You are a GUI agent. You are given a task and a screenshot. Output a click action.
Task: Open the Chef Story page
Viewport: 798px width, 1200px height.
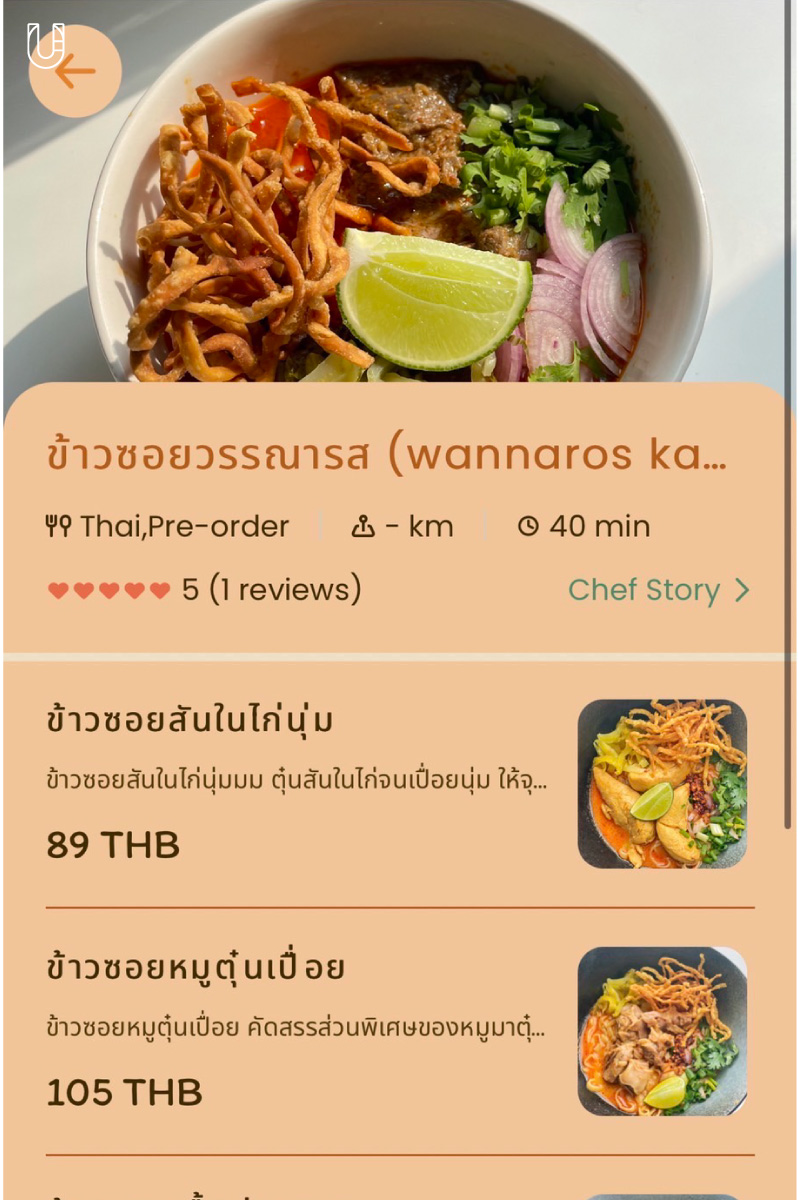click(646, 590)
